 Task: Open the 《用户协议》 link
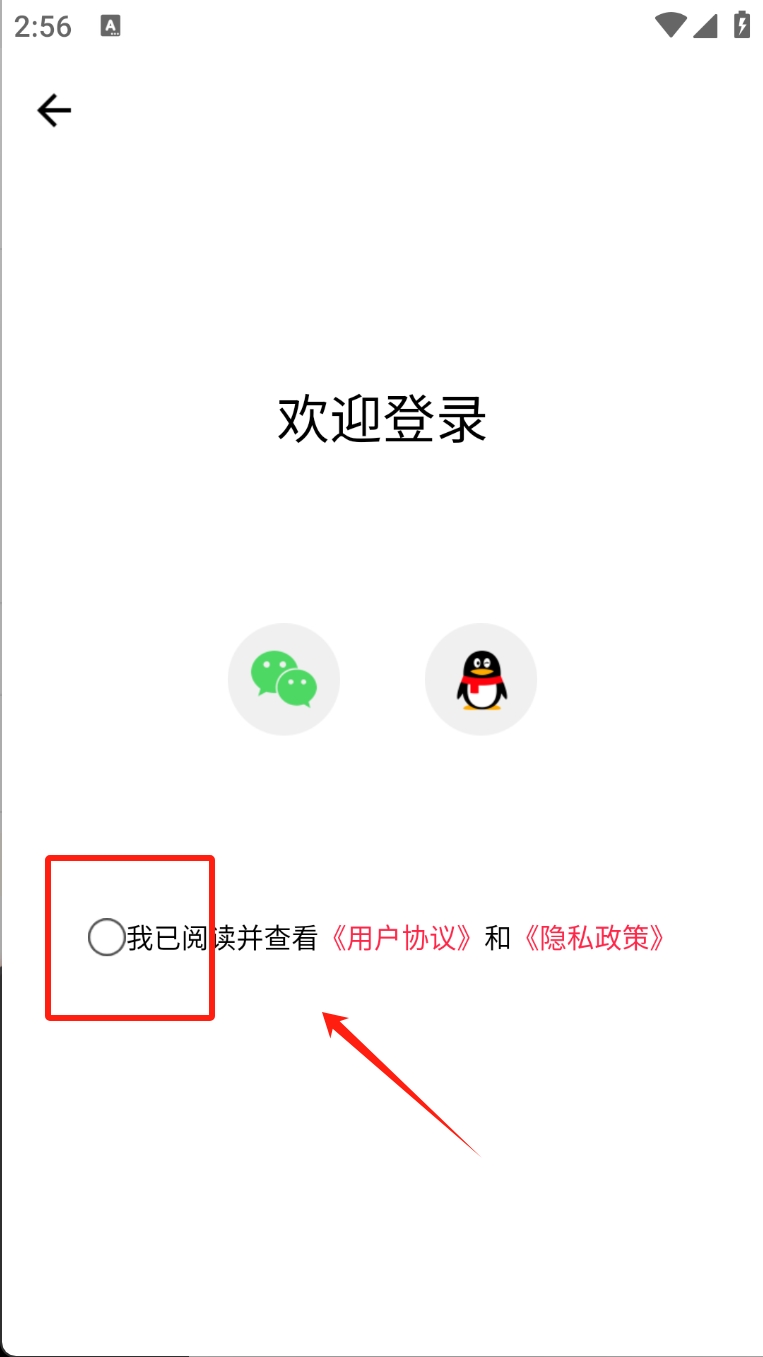(x=402, y=938)
